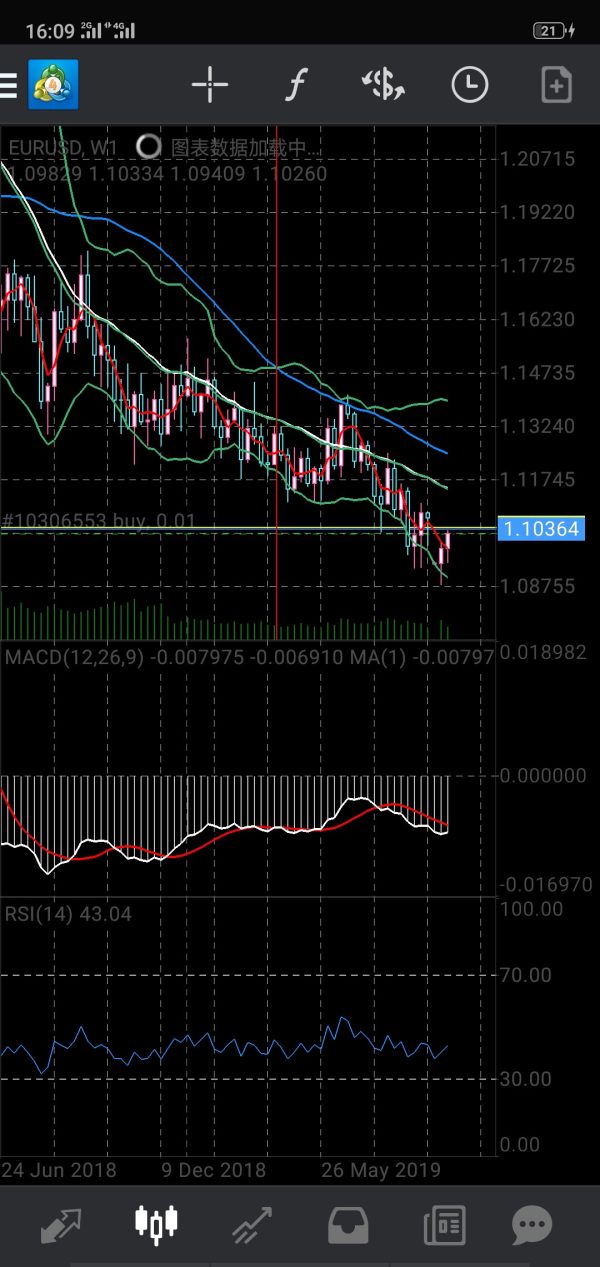Switch to the Quotes tab
This screenshot has width=600, height=1267.
pyautogui.click(x=62, y=1224)
